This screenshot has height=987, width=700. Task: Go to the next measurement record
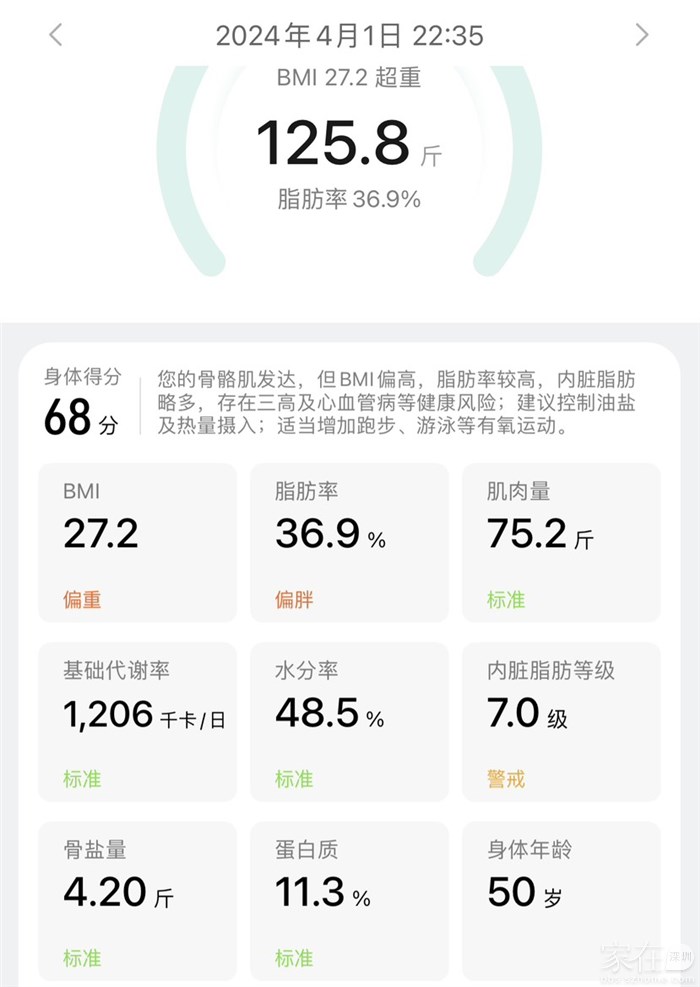642,35
